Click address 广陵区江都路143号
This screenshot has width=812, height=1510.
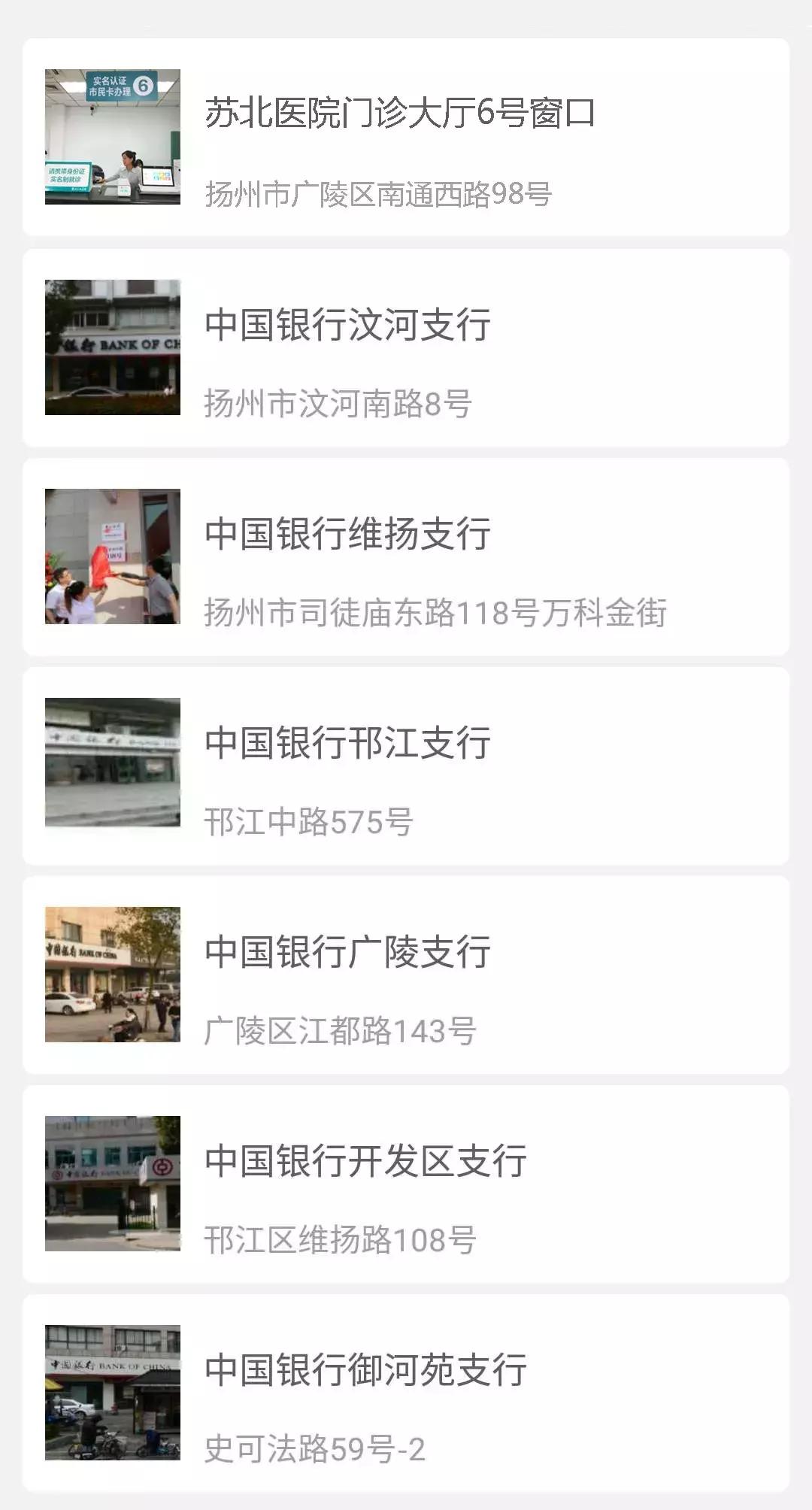point(342,1032)
